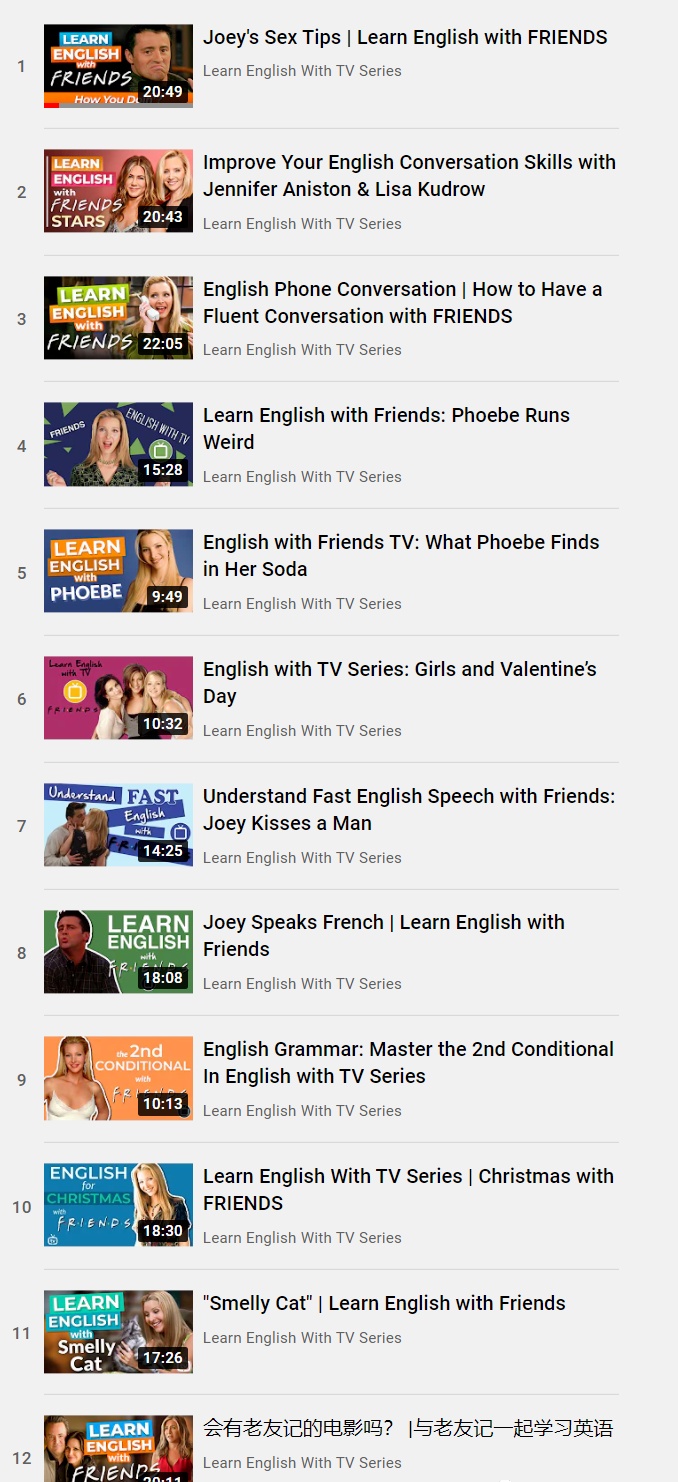Open What Phoebe Finds in Her Soda

401,555
